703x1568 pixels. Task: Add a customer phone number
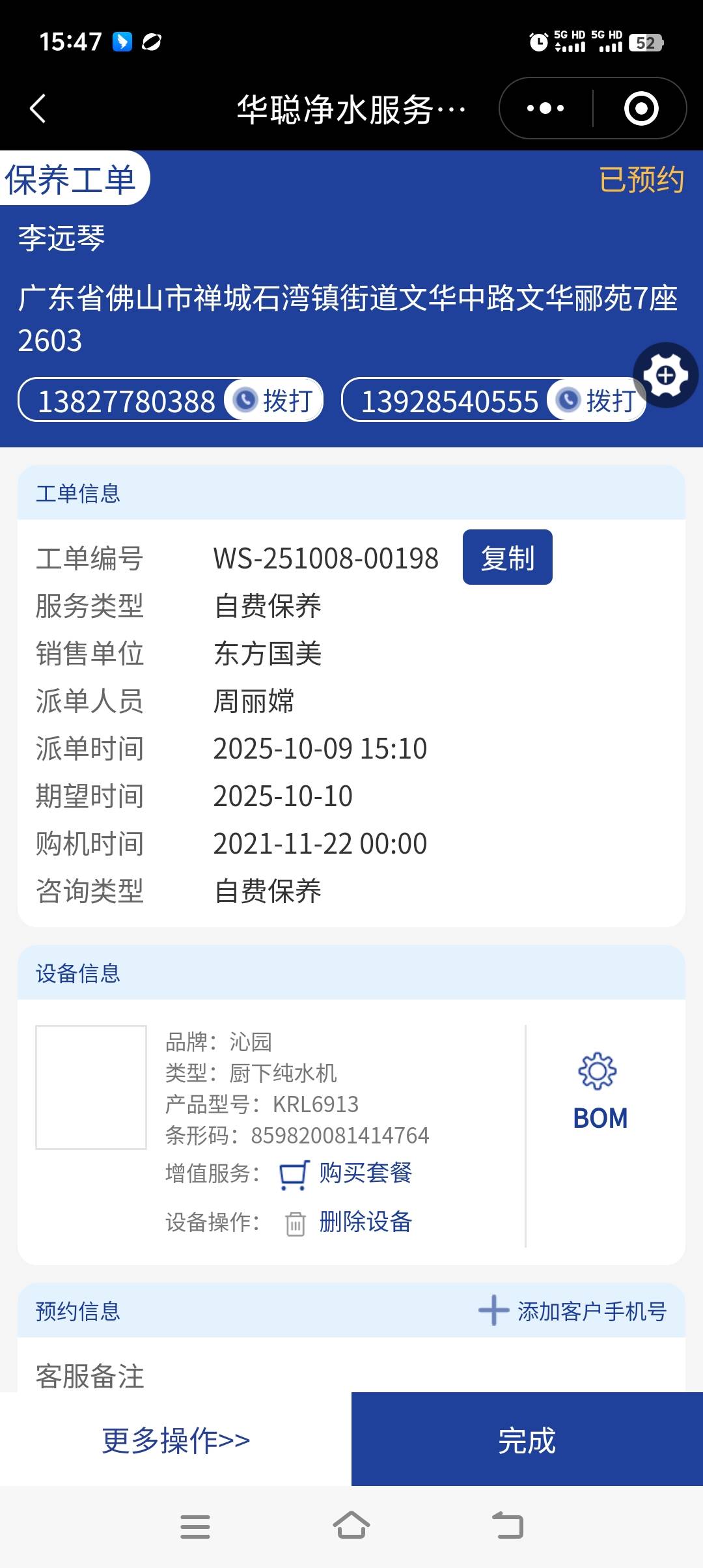[573, 1311]
